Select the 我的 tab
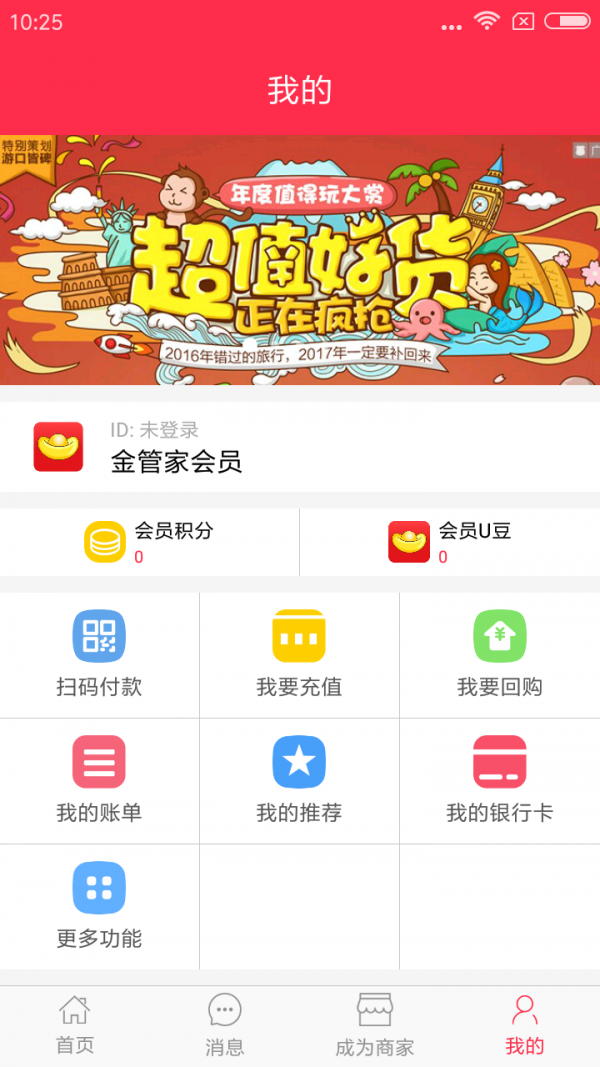600x1067 pixels. (525, 1026)
